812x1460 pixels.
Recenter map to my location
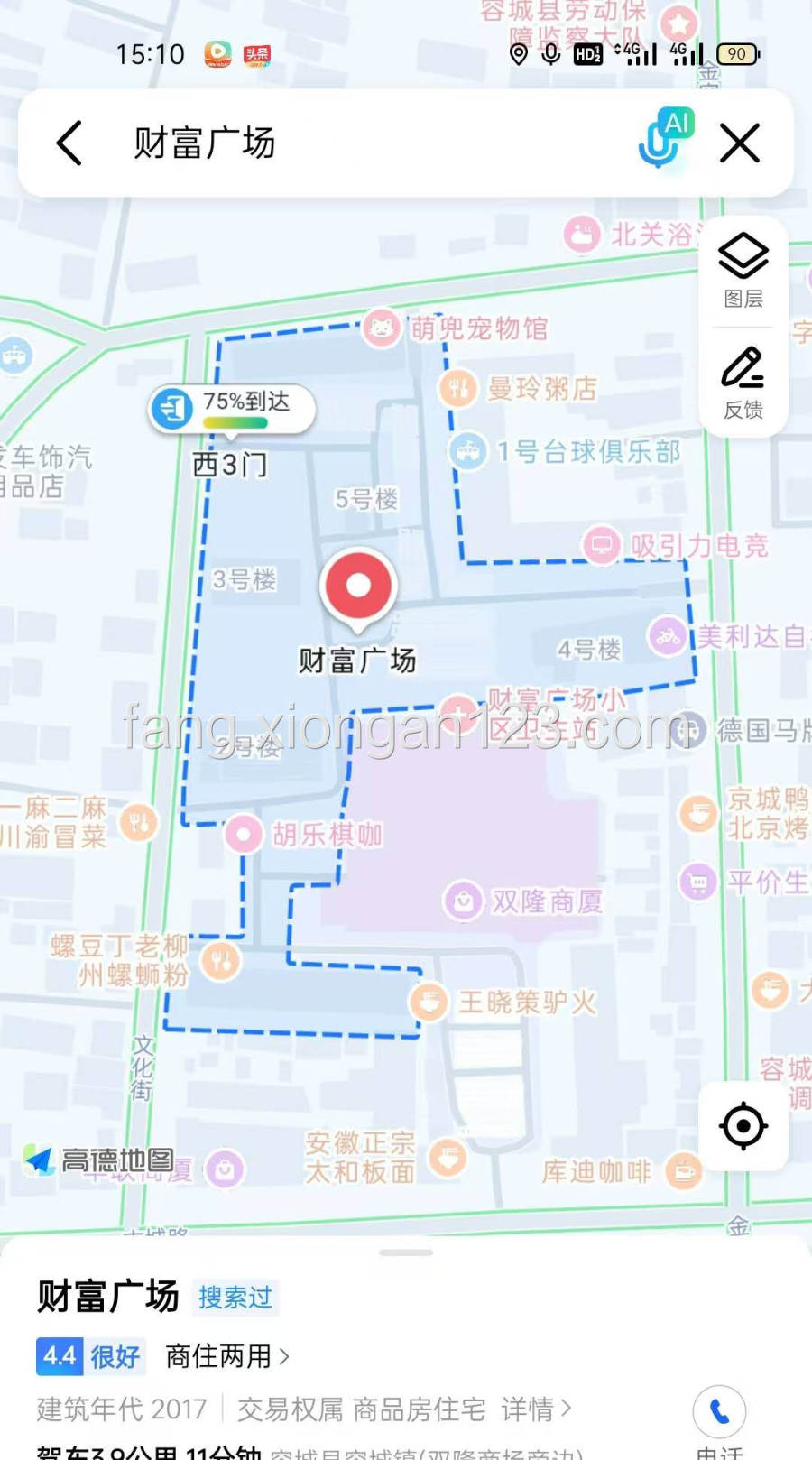click(743, 1126)
